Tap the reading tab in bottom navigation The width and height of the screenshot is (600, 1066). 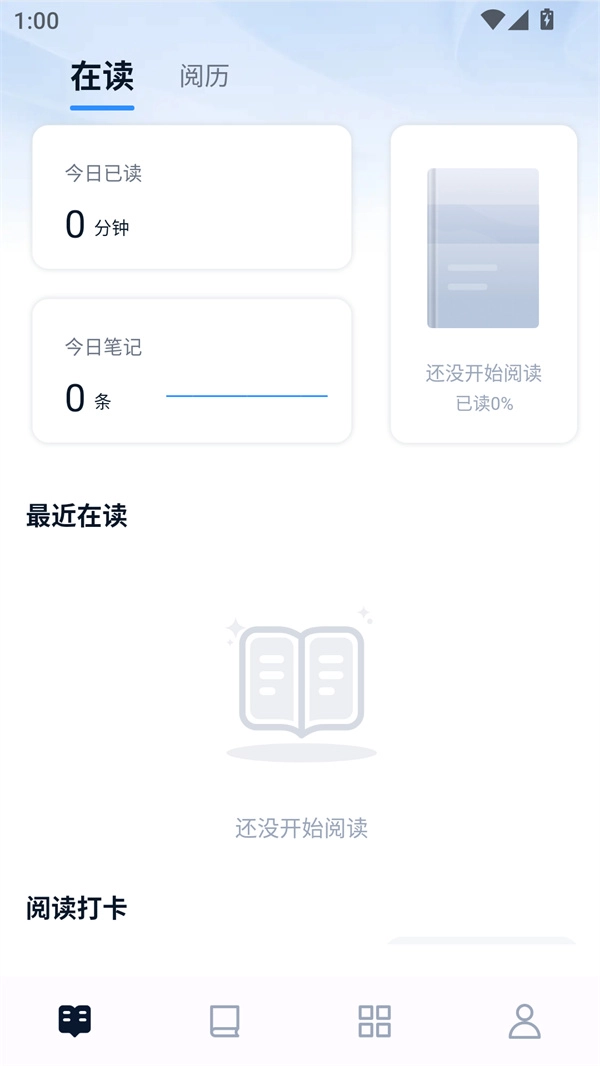75,1021
